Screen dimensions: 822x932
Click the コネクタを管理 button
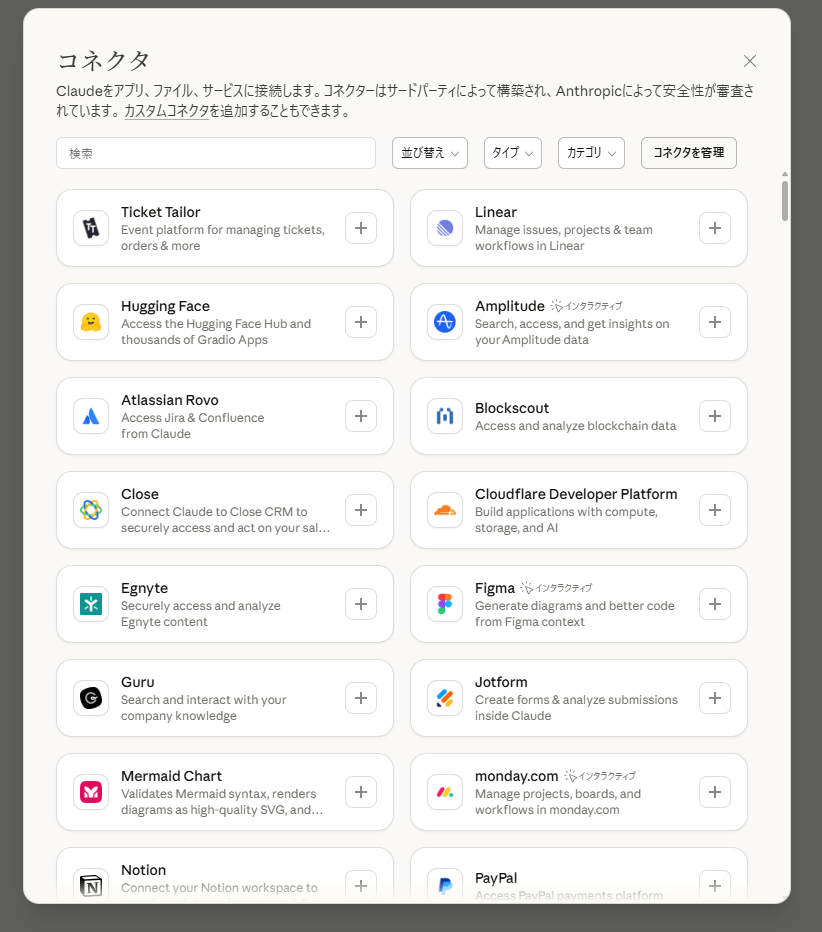point(688,153)
